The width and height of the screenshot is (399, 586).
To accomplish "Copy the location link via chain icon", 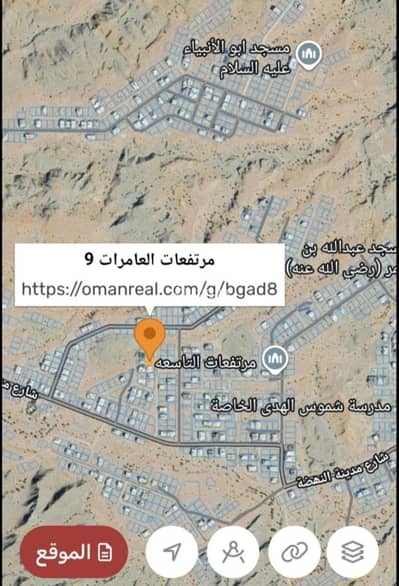I will (x=294, y=552).
